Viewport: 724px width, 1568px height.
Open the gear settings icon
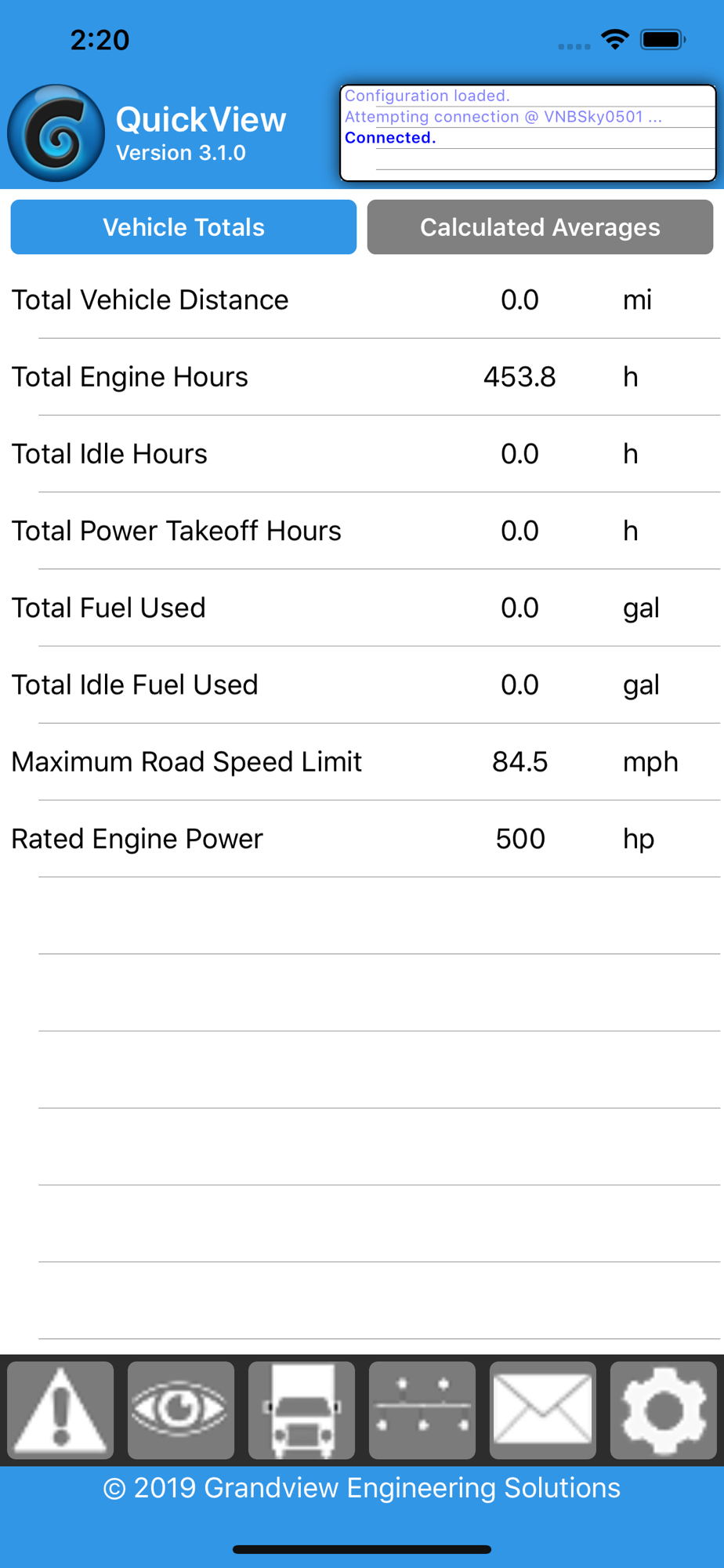click(664, 1410)
